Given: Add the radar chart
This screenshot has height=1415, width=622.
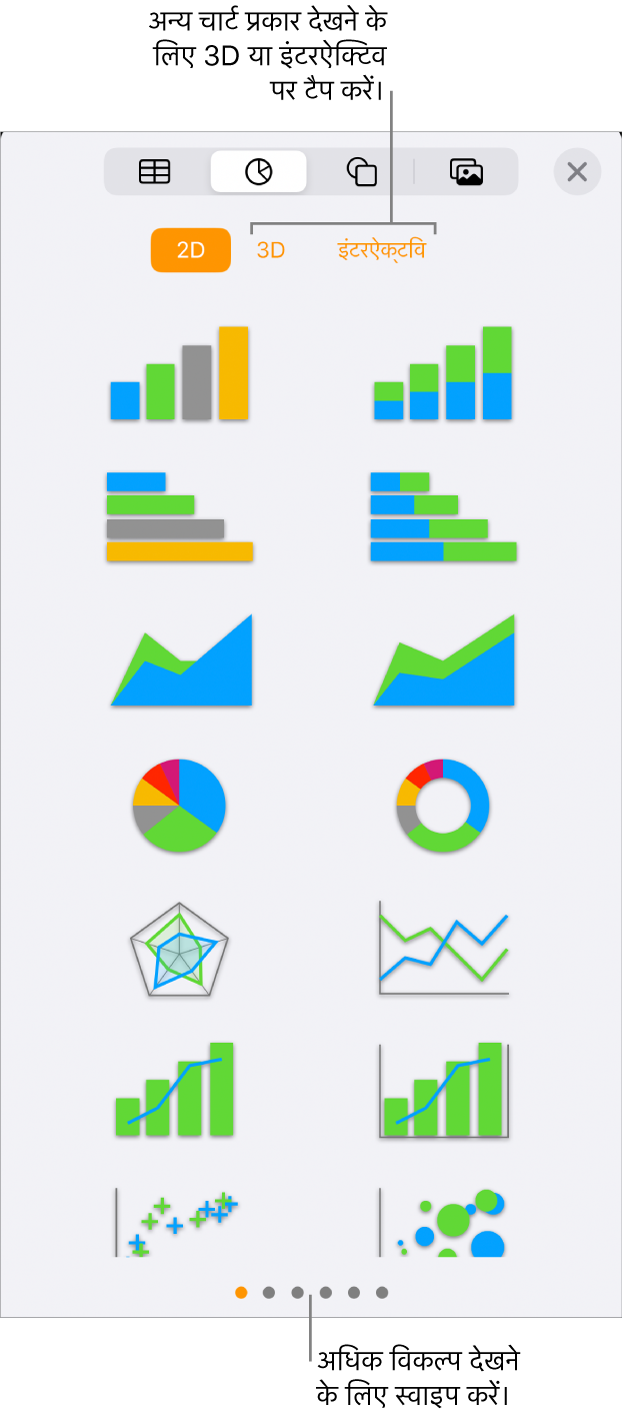Looking at the screenshot, I should 180,948.
